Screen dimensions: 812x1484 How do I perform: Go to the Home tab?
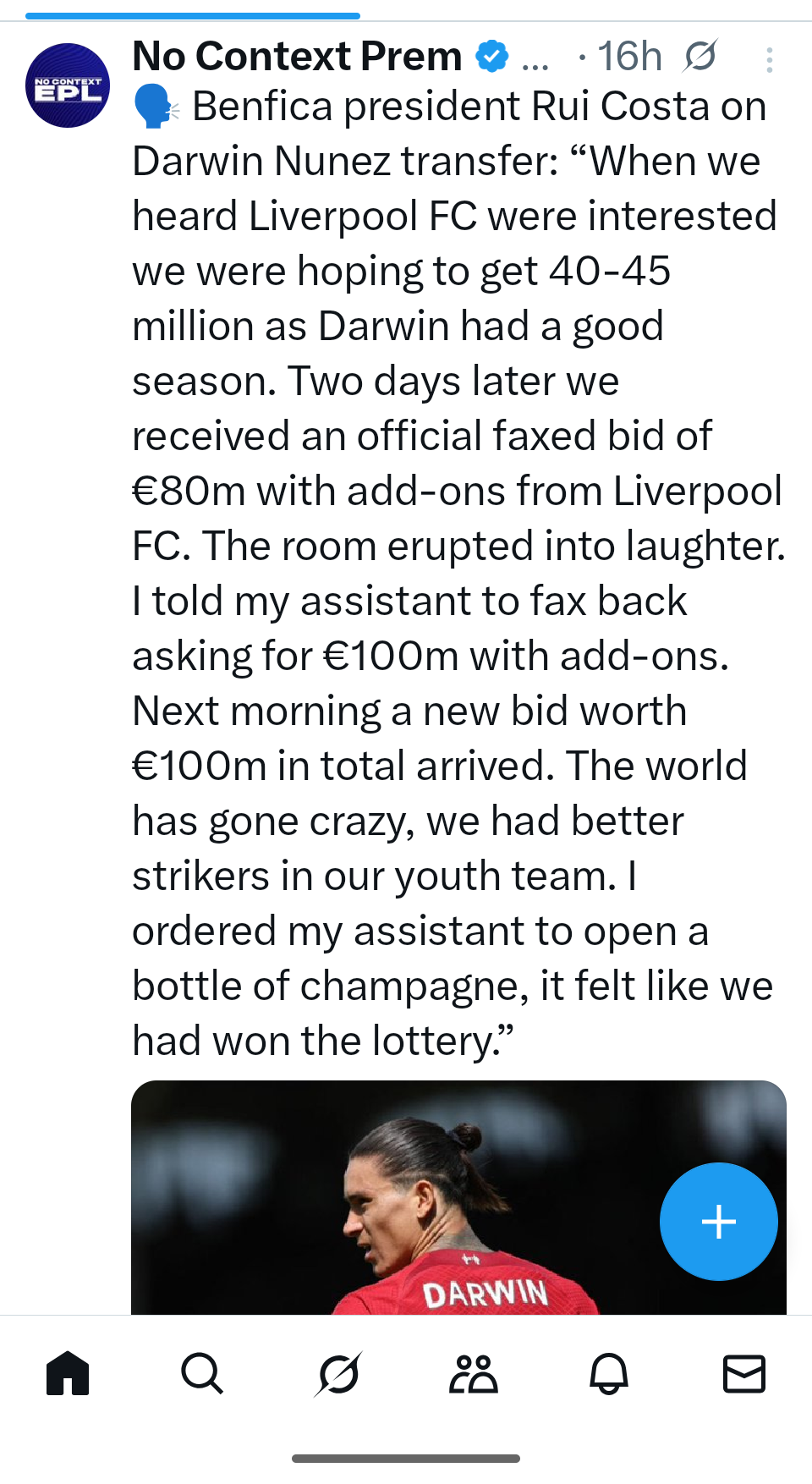click(68, 1372)
